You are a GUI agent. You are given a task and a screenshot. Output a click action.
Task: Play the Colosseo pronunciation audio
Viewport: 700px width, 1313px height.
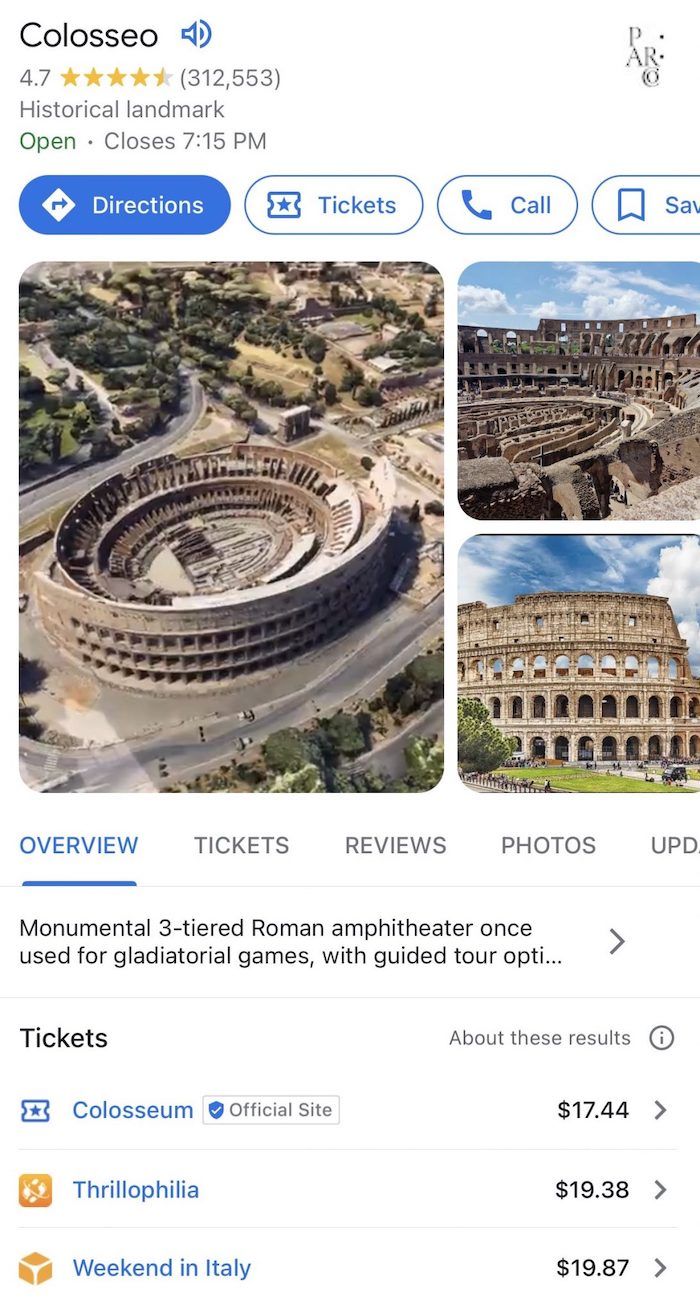[x=196, y=35]
